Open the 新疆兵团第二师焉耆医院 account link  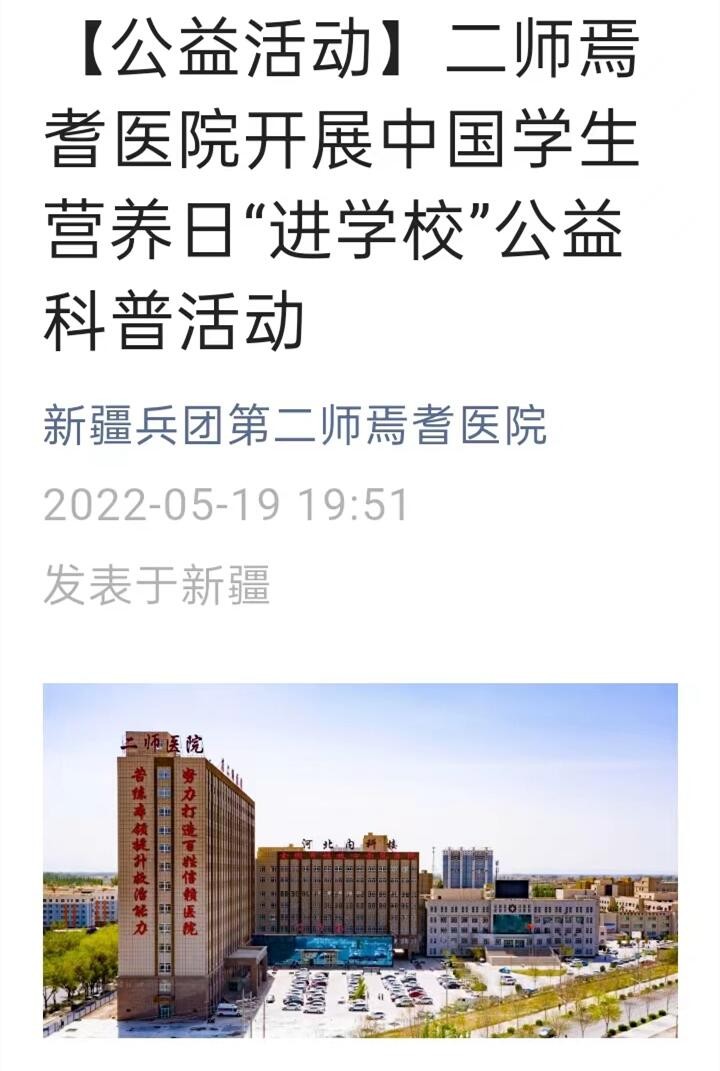click(295, 426)
